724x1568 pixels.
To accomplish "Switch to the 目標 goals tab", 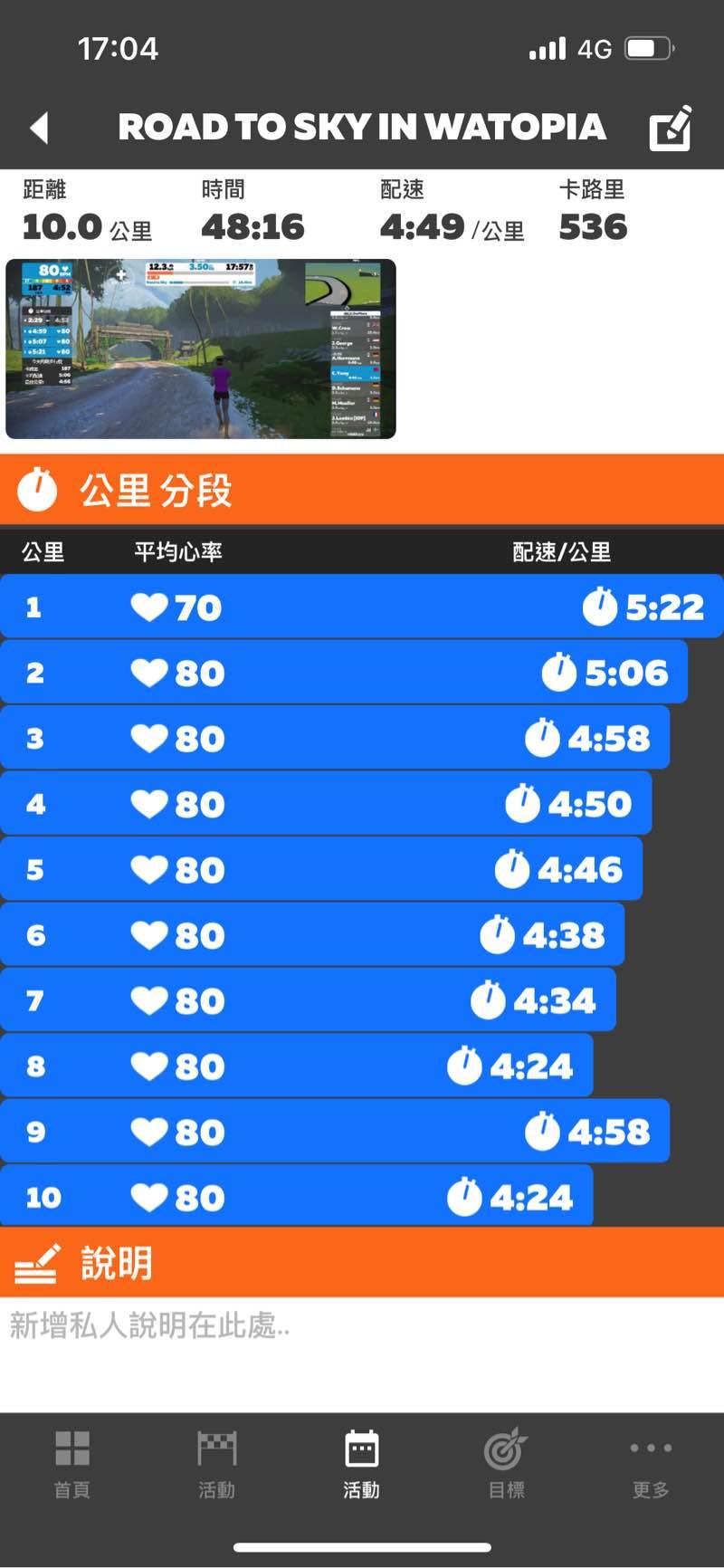I will tap(506, 1464).
